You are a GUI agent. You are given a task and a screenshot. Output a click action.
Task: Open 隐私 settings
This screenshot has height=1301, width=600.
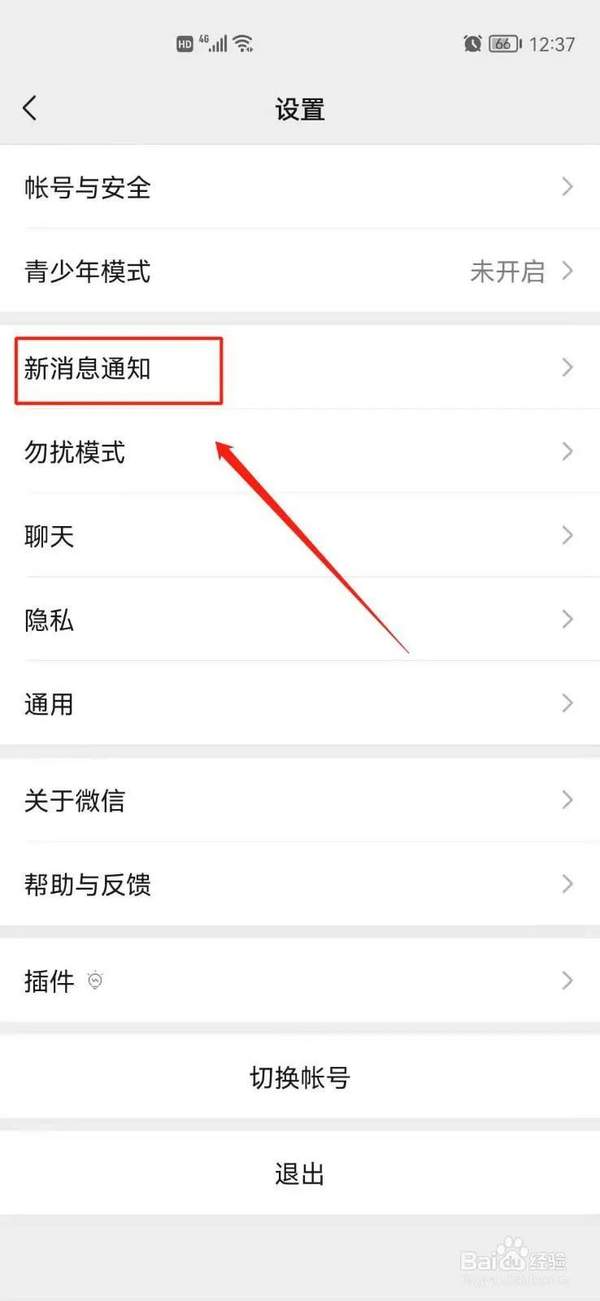click(x=300, y=620)
